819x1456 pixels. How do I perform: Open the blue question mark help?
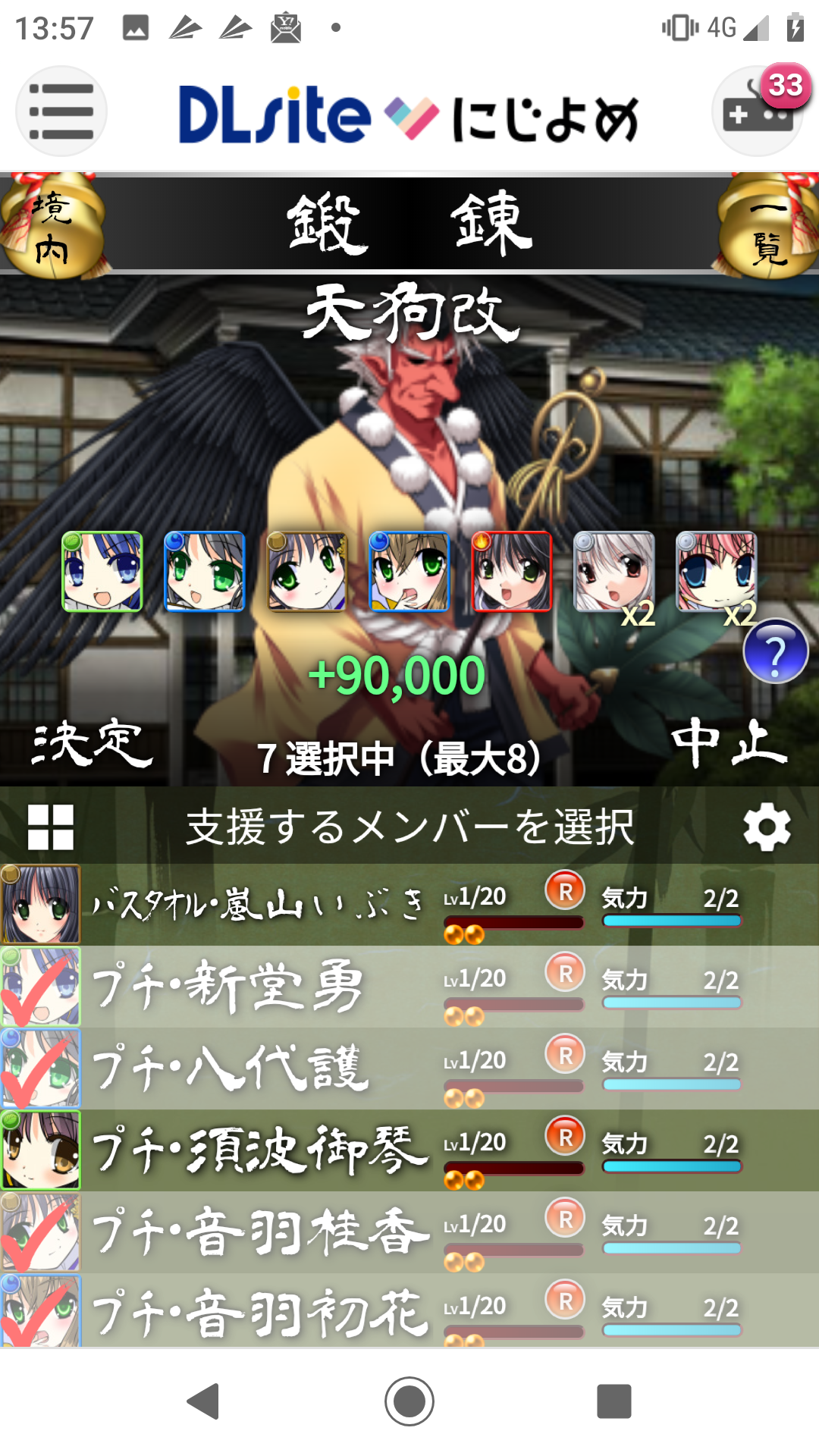pyautogui.click(x=775, y=652)
